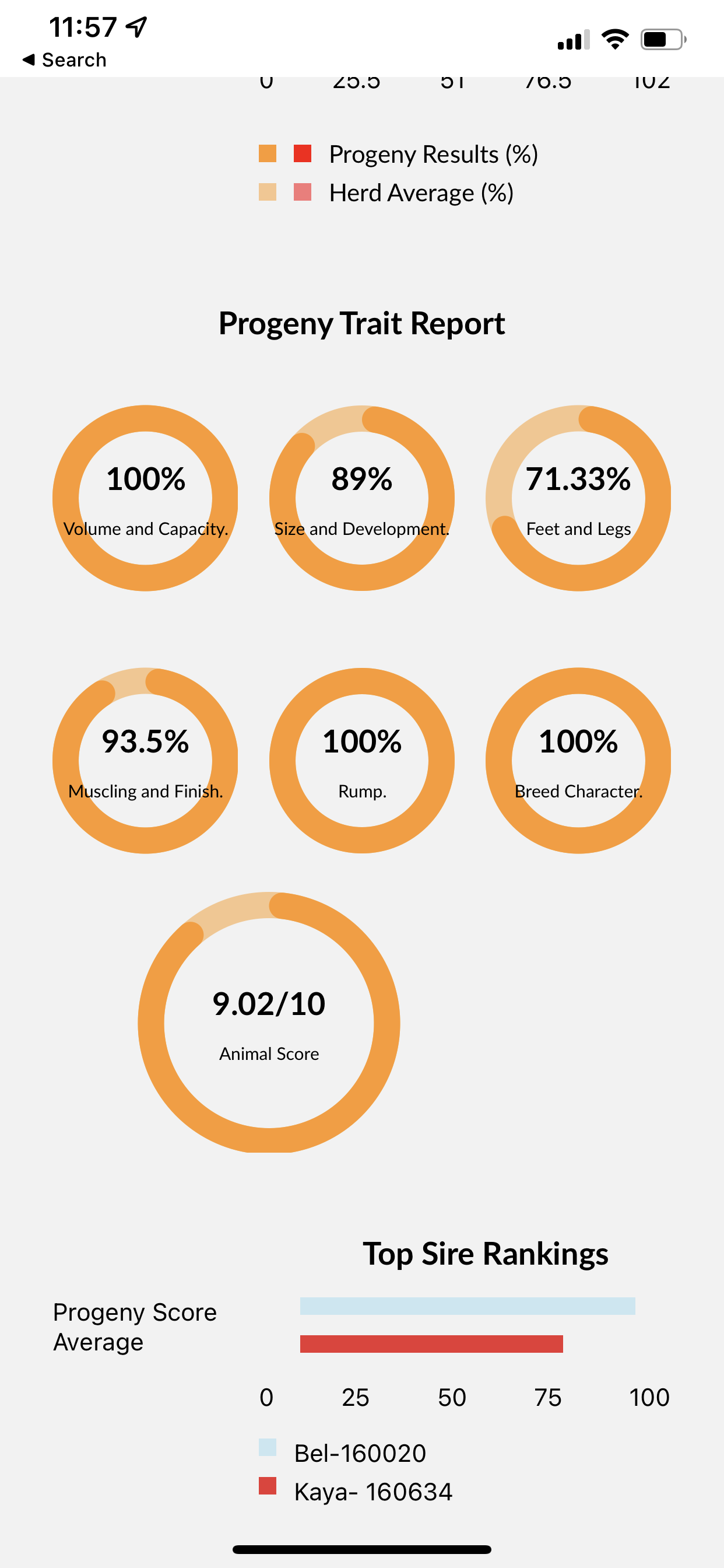The width and height of the screenshot is (724, 1568).
Task: Go back to Search
Action: (65, 60)
